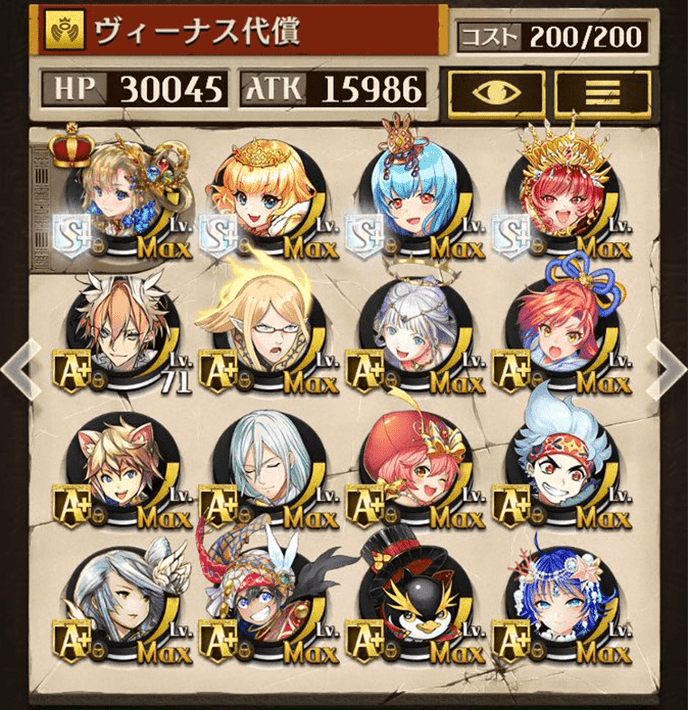Open the list menu button

(602, 91)
